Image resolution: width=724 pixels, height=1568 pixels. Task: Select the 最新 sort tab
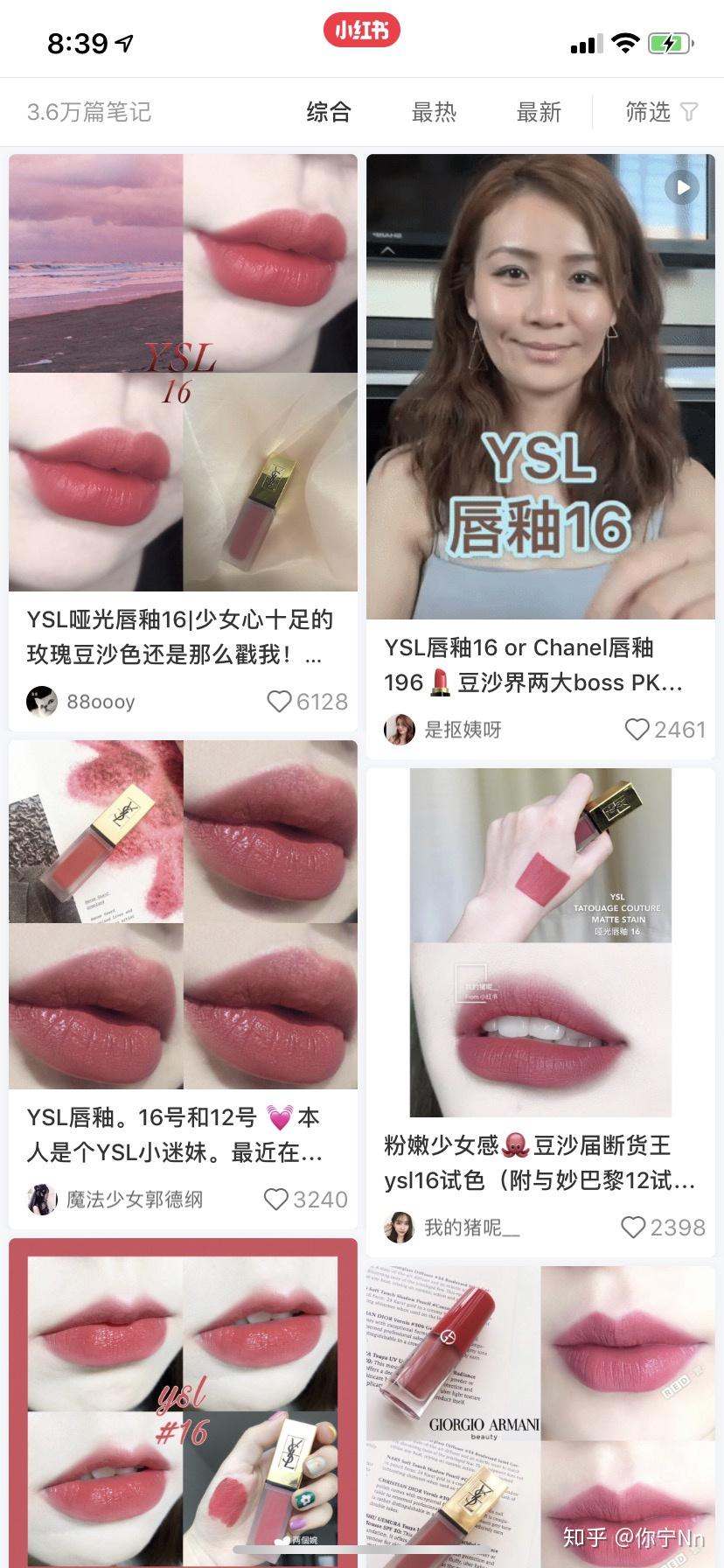point(539,112)
